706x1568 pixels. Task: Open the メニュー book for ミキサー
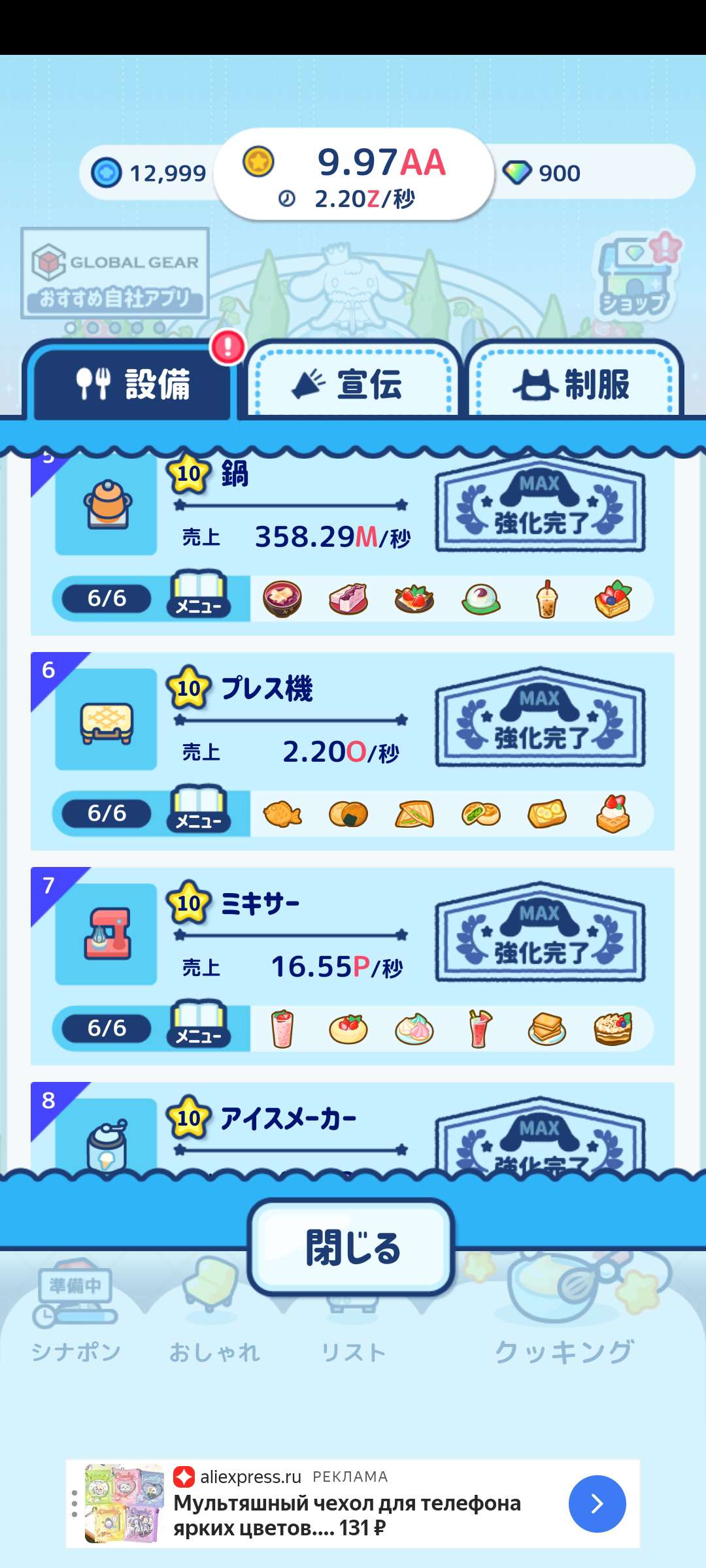tap(199, 1024)
